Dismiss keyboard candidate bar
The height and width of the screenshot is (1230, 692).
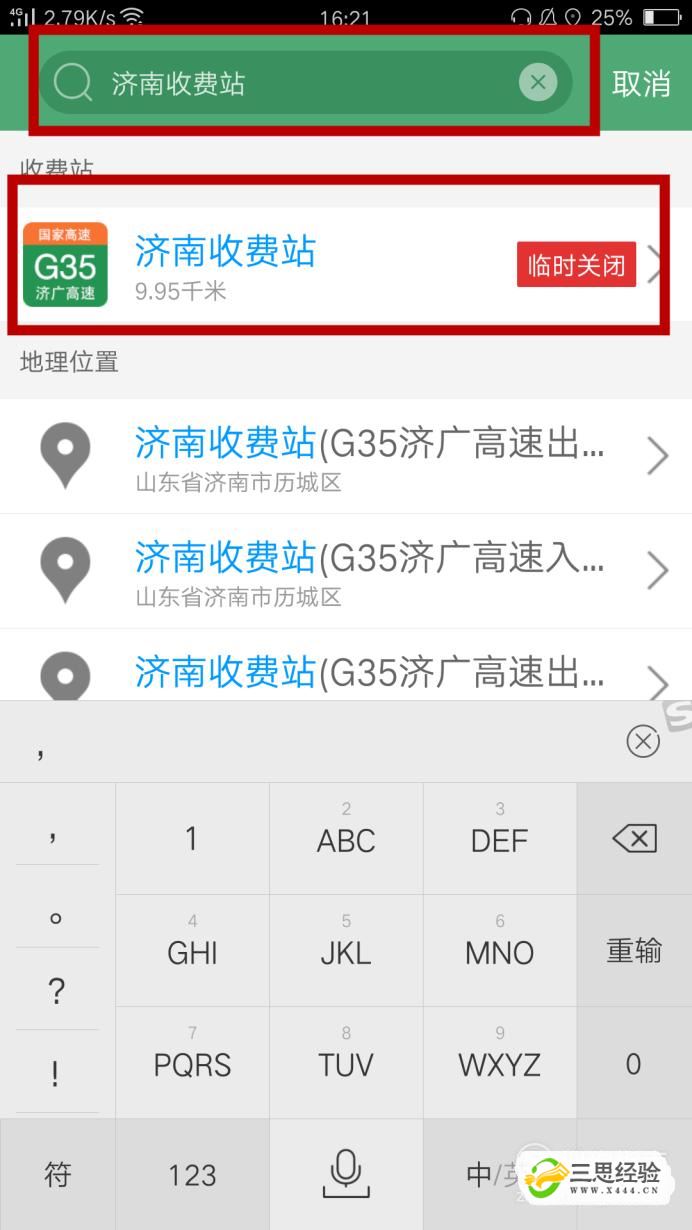(x=643, y=741)
